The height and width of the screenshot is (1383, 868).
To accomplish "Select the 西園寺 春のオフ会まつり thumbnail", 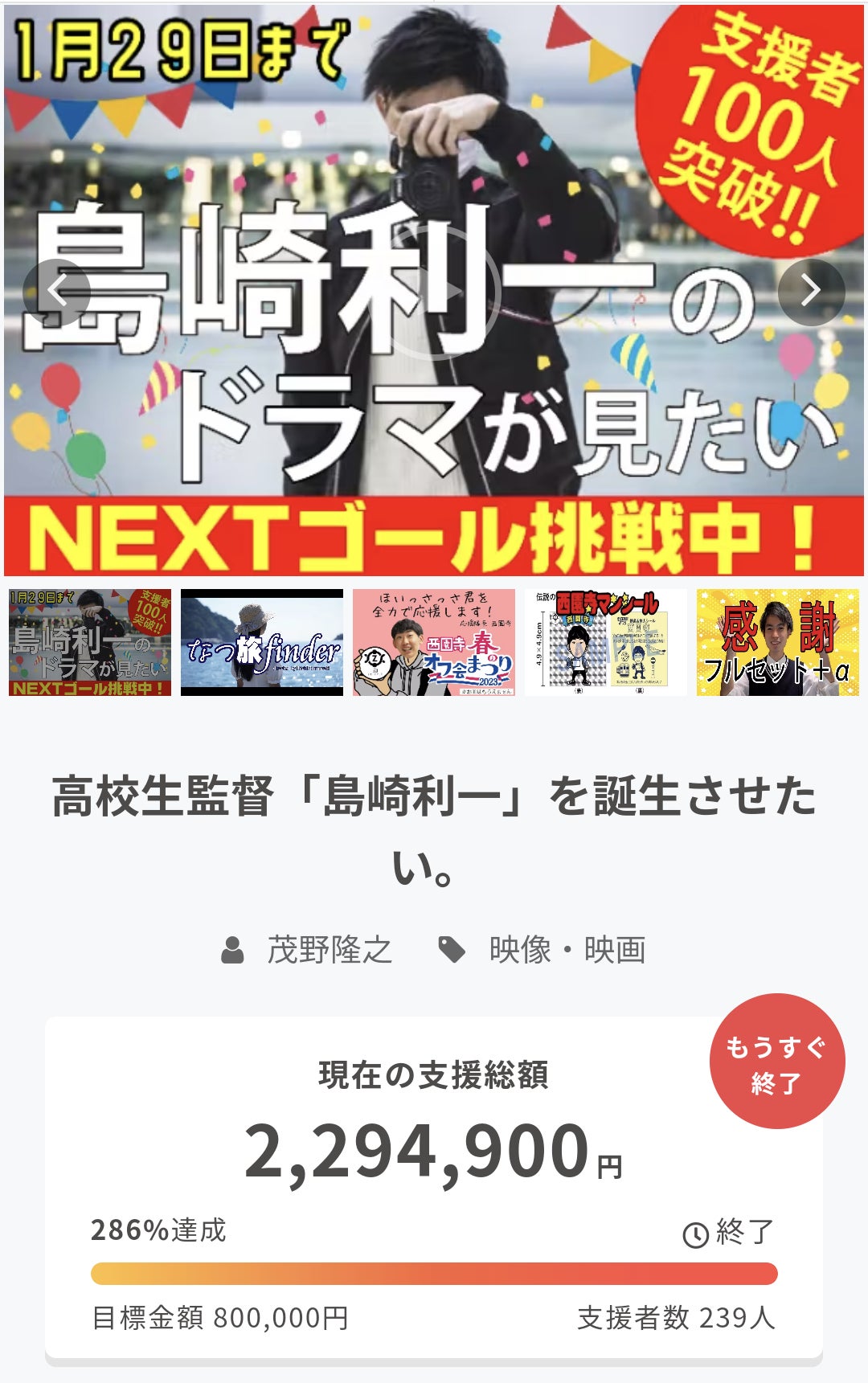I will (x=433, y=642).
